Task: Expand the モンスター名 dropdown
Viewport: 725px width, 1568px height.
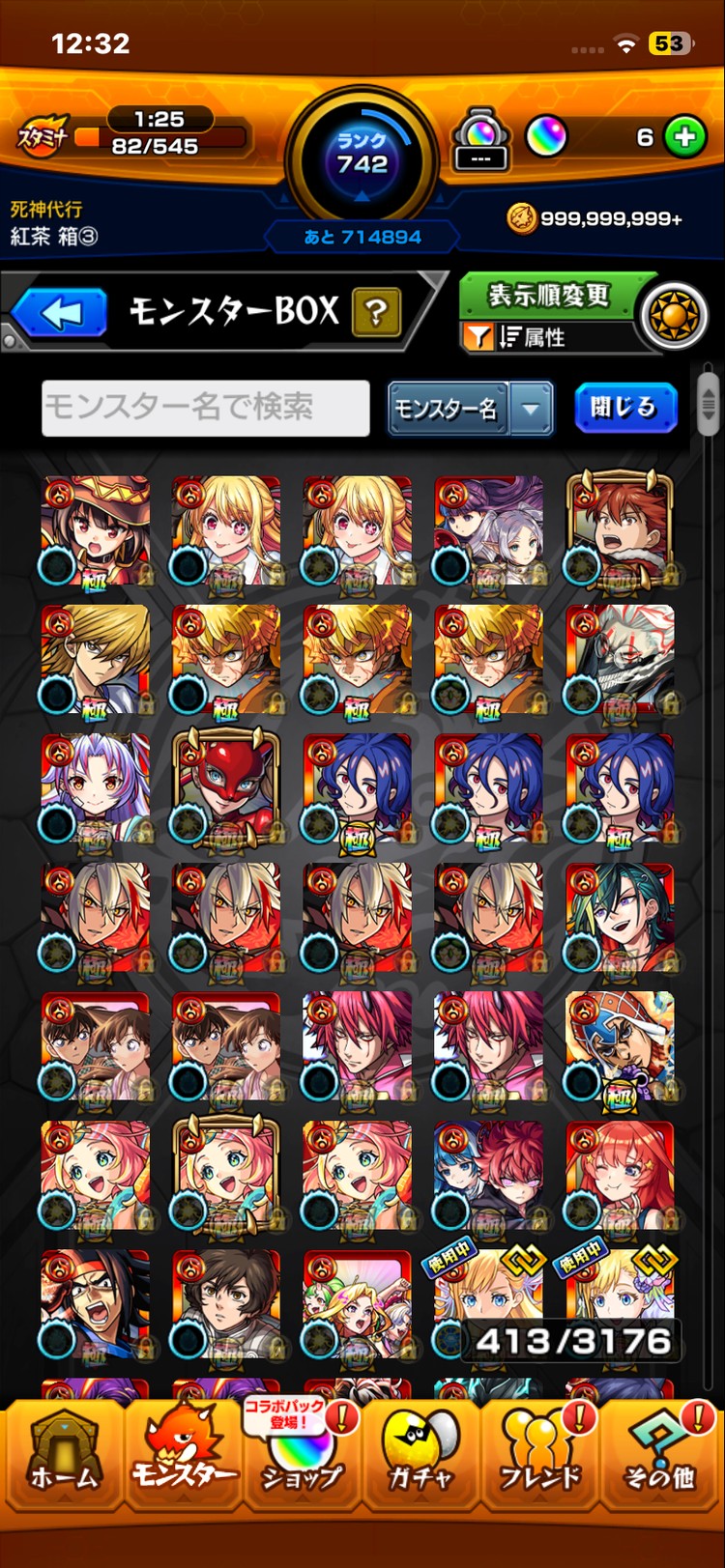Action: tap(531, 409)
